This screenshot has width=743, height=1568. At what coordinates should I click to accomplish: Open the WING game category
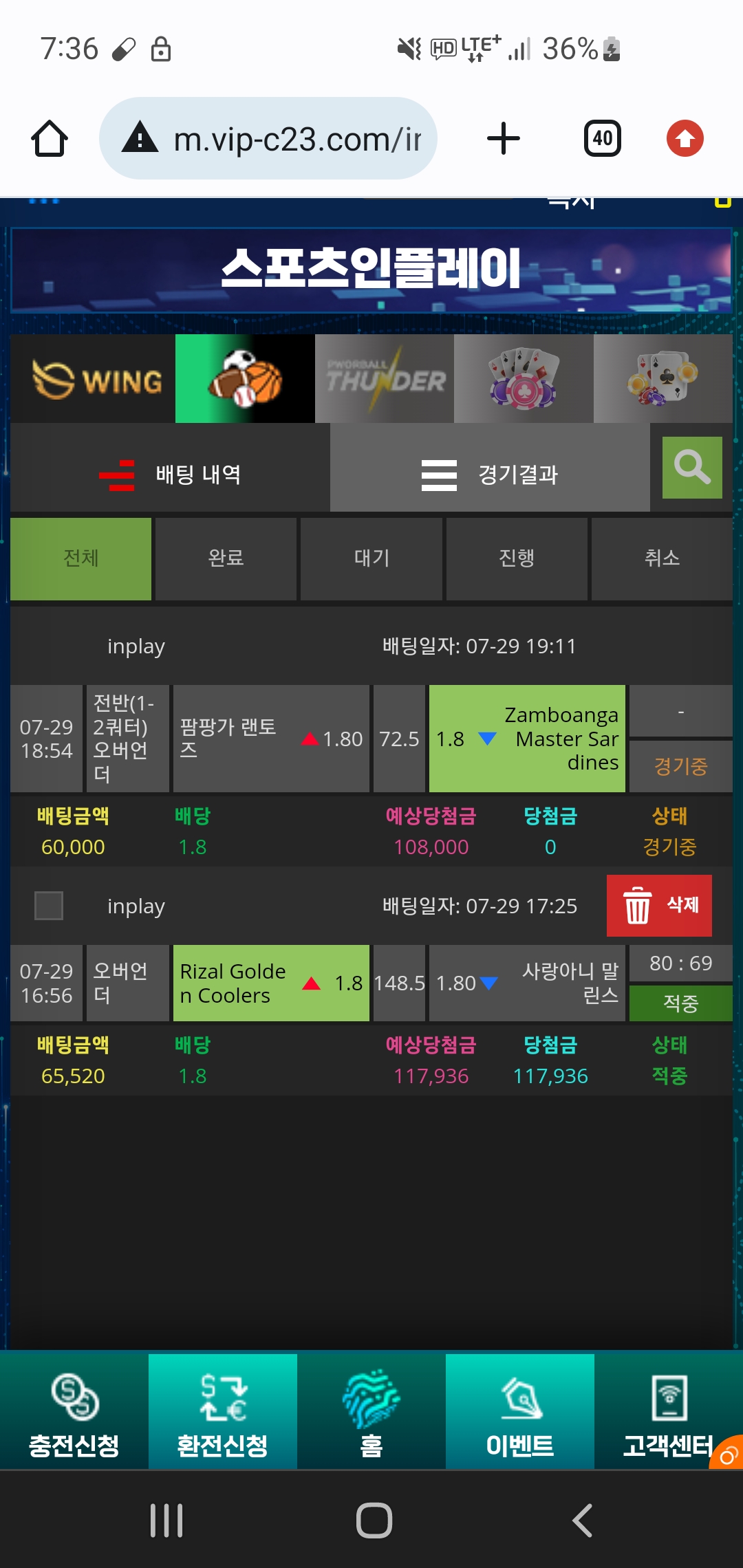click(94, 379)
